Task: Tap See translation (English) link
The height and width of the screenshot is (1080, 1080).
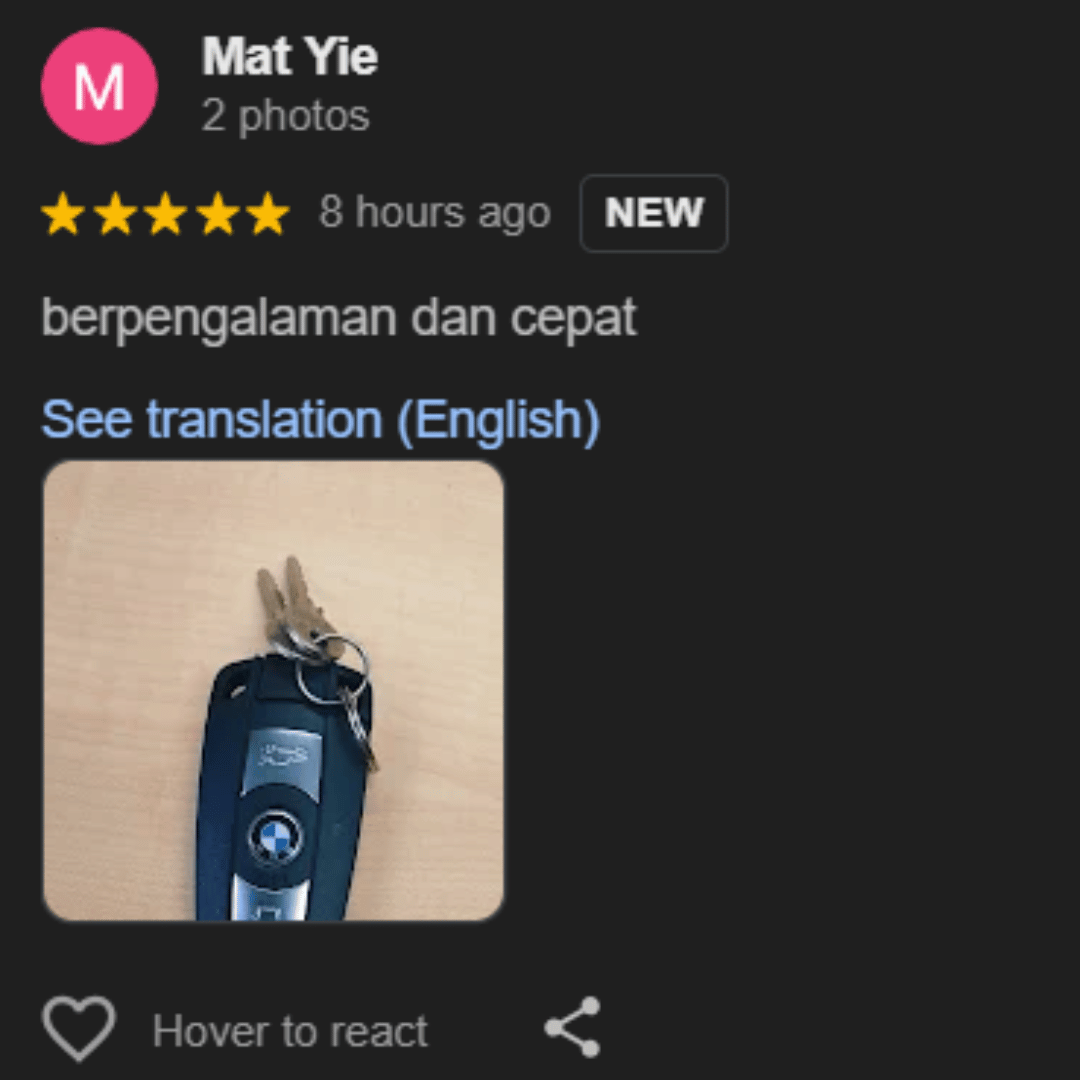Action: coord(320,419)
